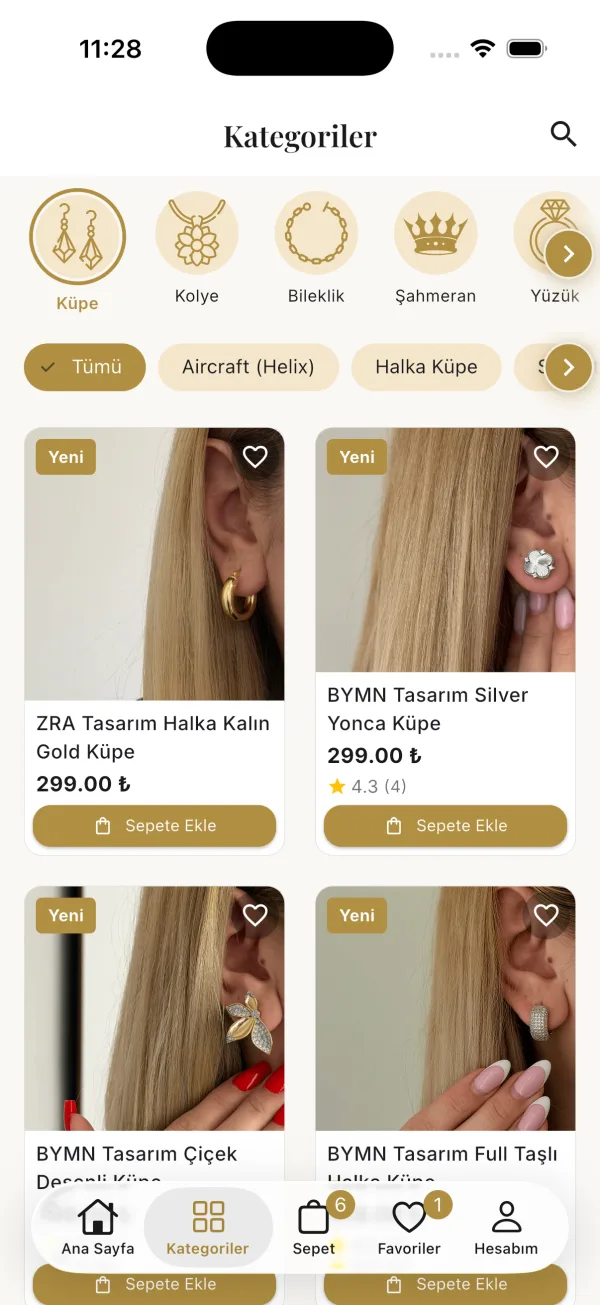Viewport: 600px width, 1305px height.
Task: Add ZRA Tasarım Halka Kalın Gold Küpe to cart
Action: (x=154, y=826)
